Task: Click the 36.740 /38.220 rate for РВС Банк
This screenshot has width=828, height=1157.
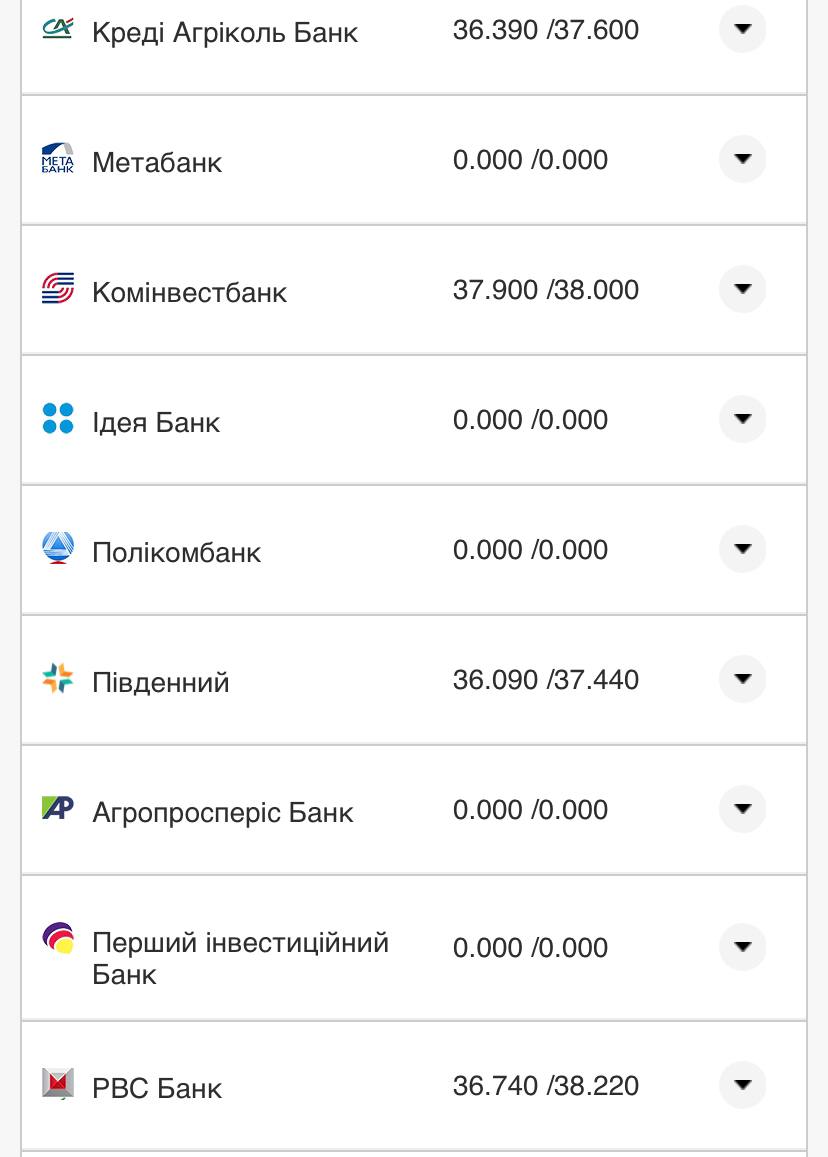Action: click(546, 1084)
